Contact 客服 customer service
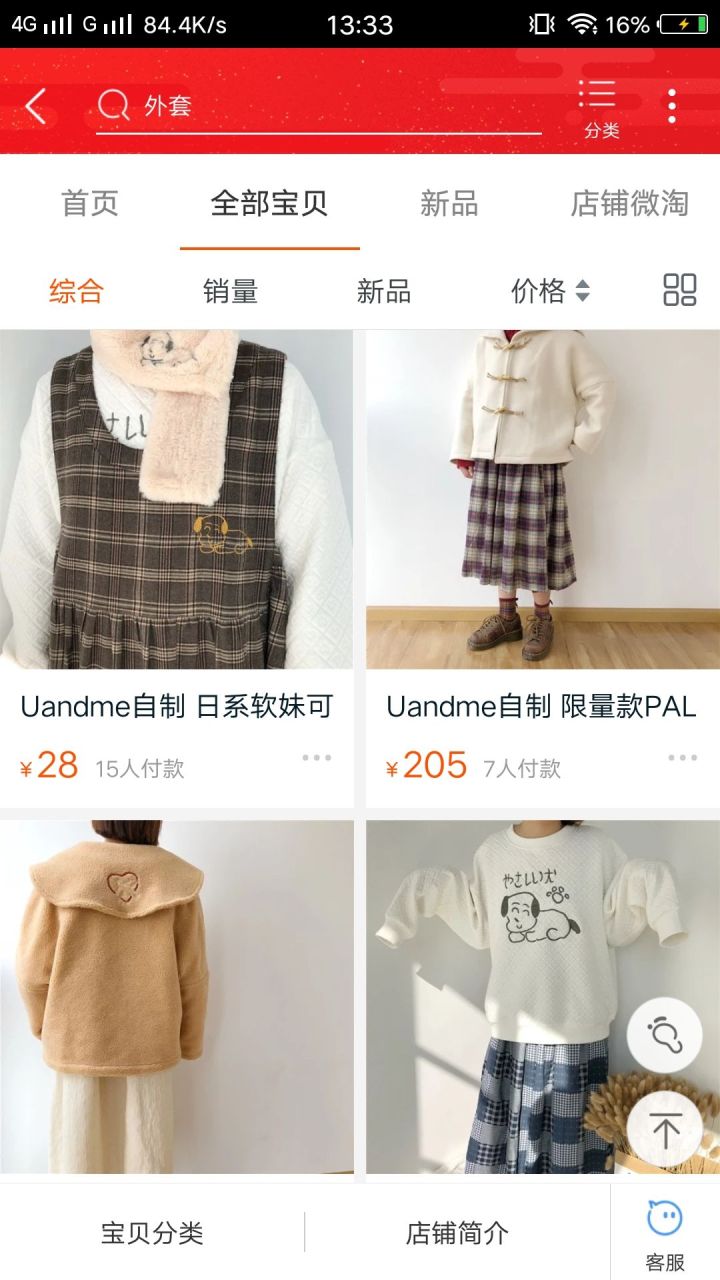This screenshot has height=1280, width=720. 665,1234
